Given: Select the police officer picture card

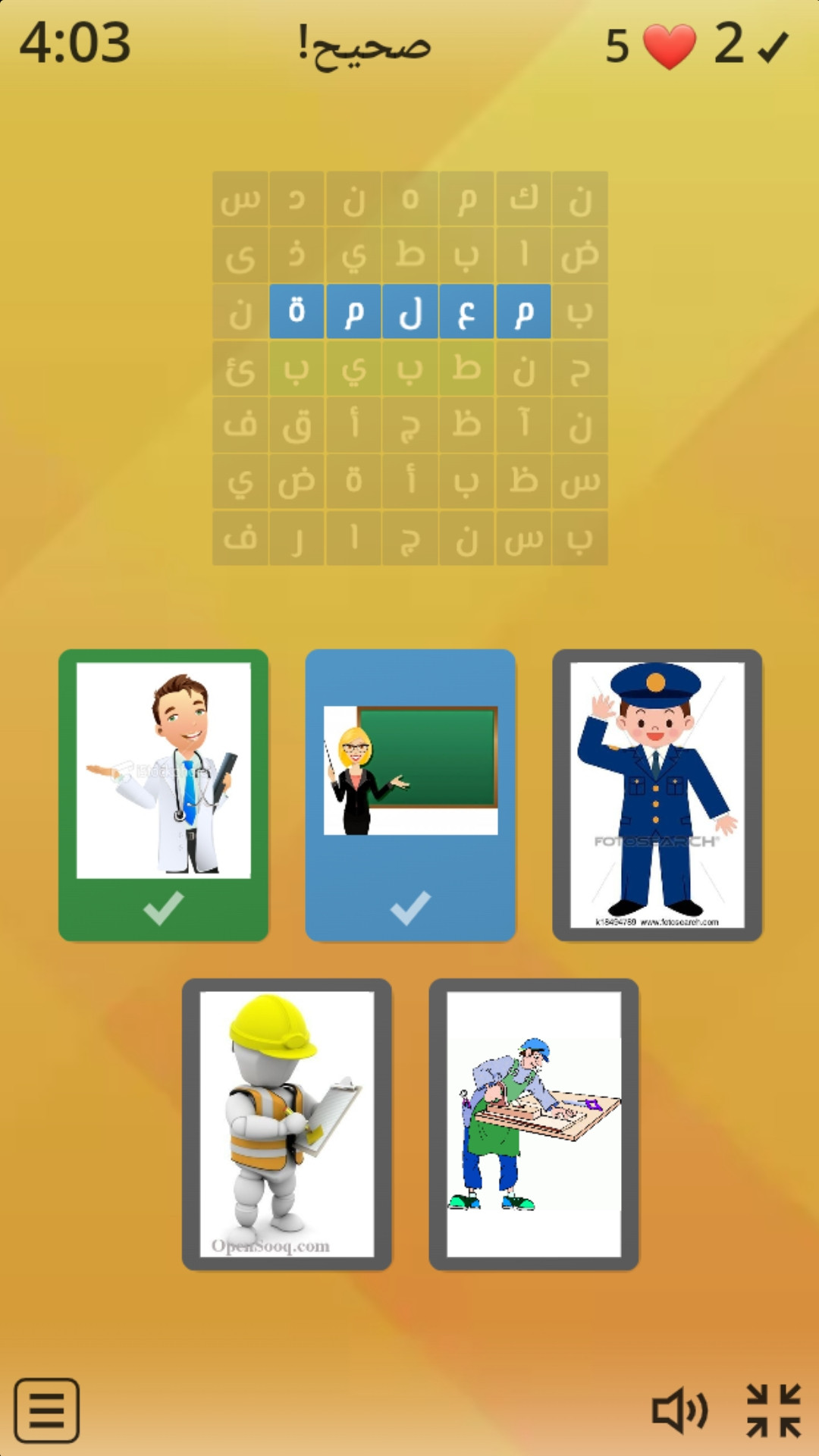Looking at the screenshot, I should pyautogui.click(x=657, y=793).
